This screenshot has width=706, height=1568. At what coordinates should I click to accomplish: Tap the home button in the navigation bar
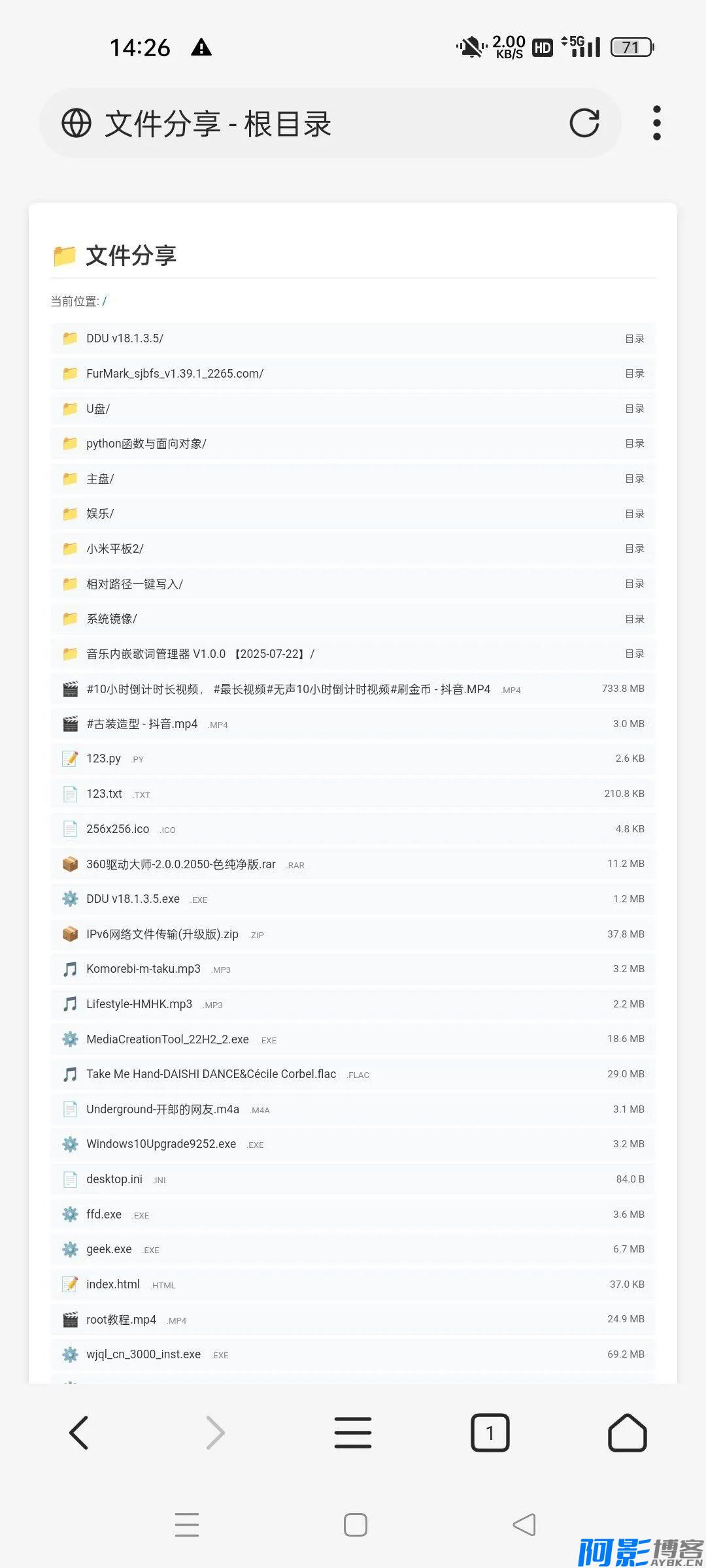coord(627,1433)
